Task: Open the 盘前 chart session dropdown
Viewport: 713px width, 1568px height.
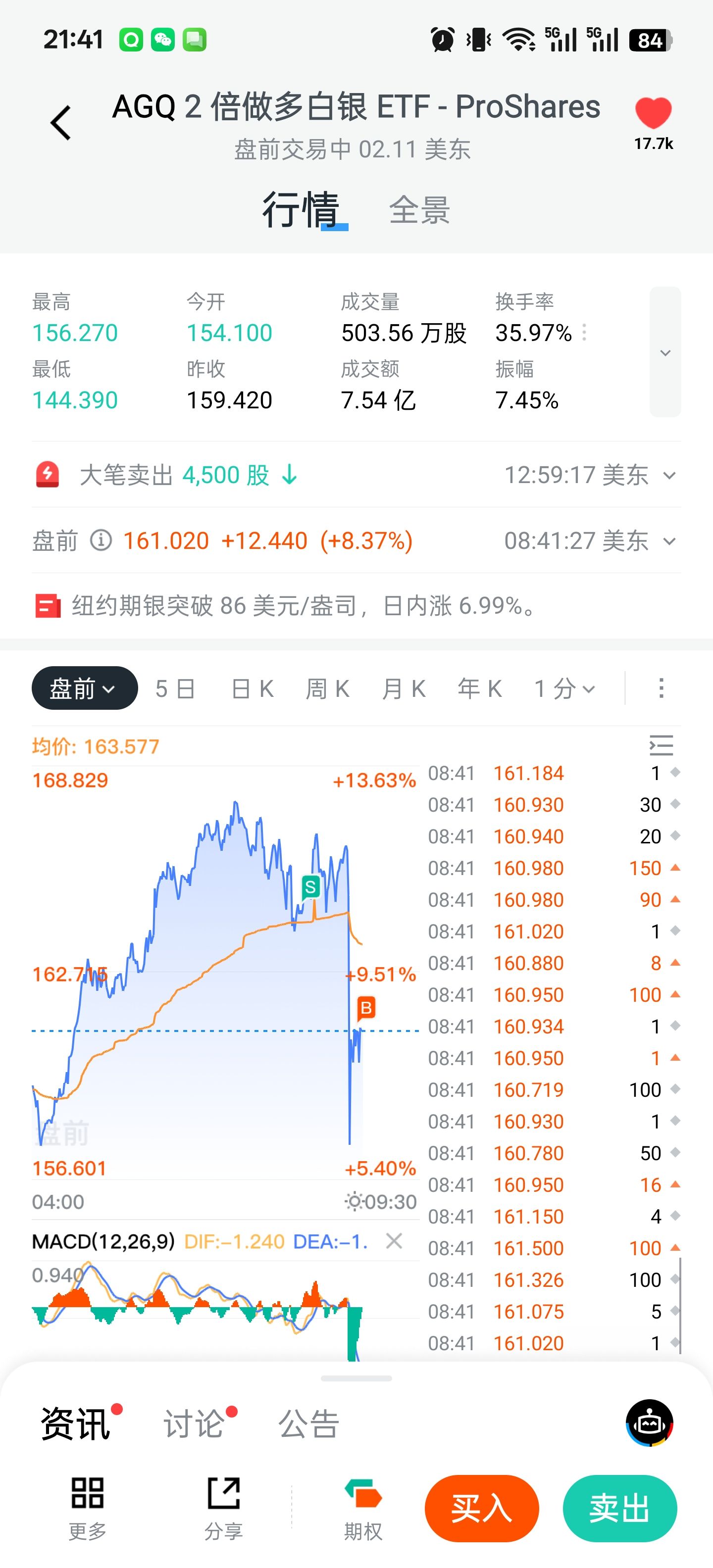Action: (84, 688)
